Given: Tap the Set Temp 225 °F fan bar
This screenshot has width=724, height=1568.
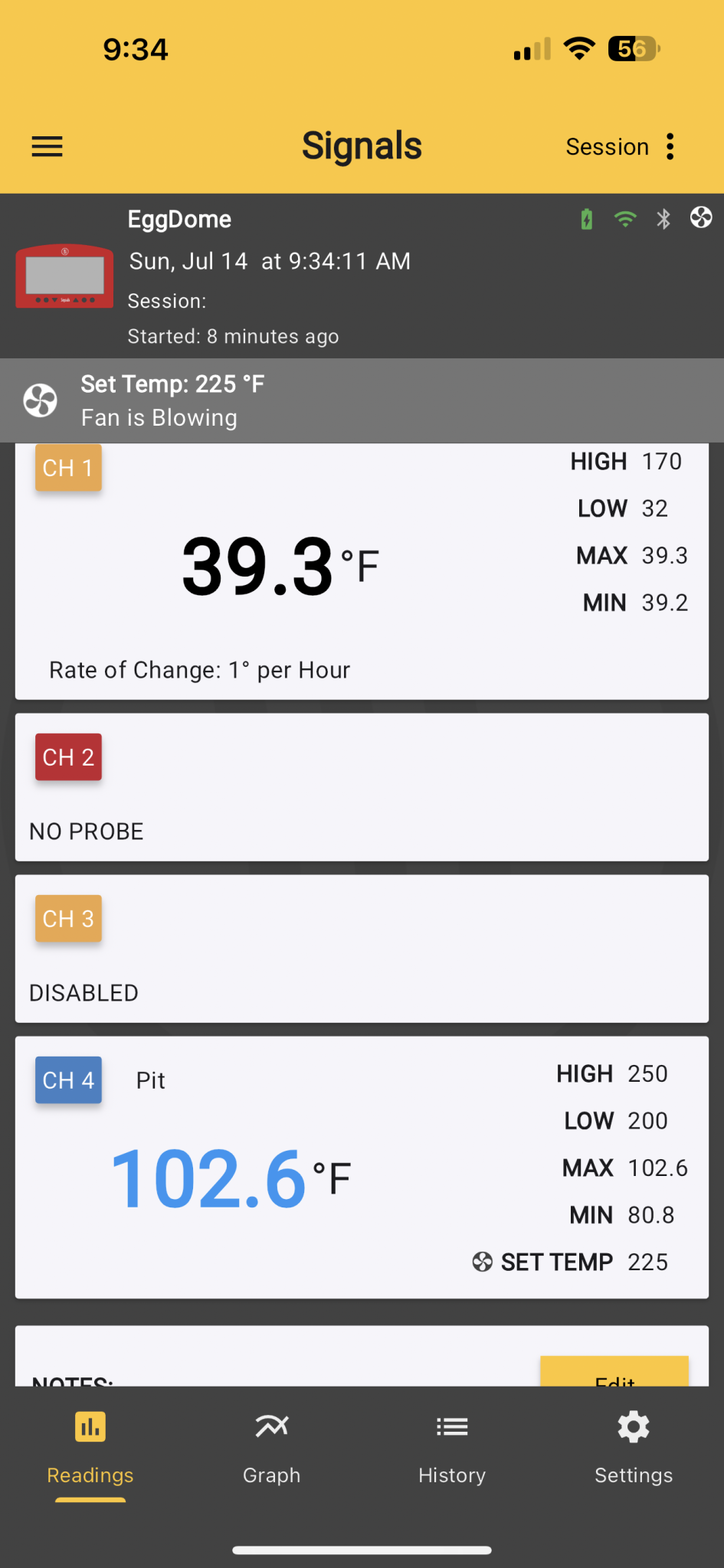Looking at the screenshot, I should point(362,400).
